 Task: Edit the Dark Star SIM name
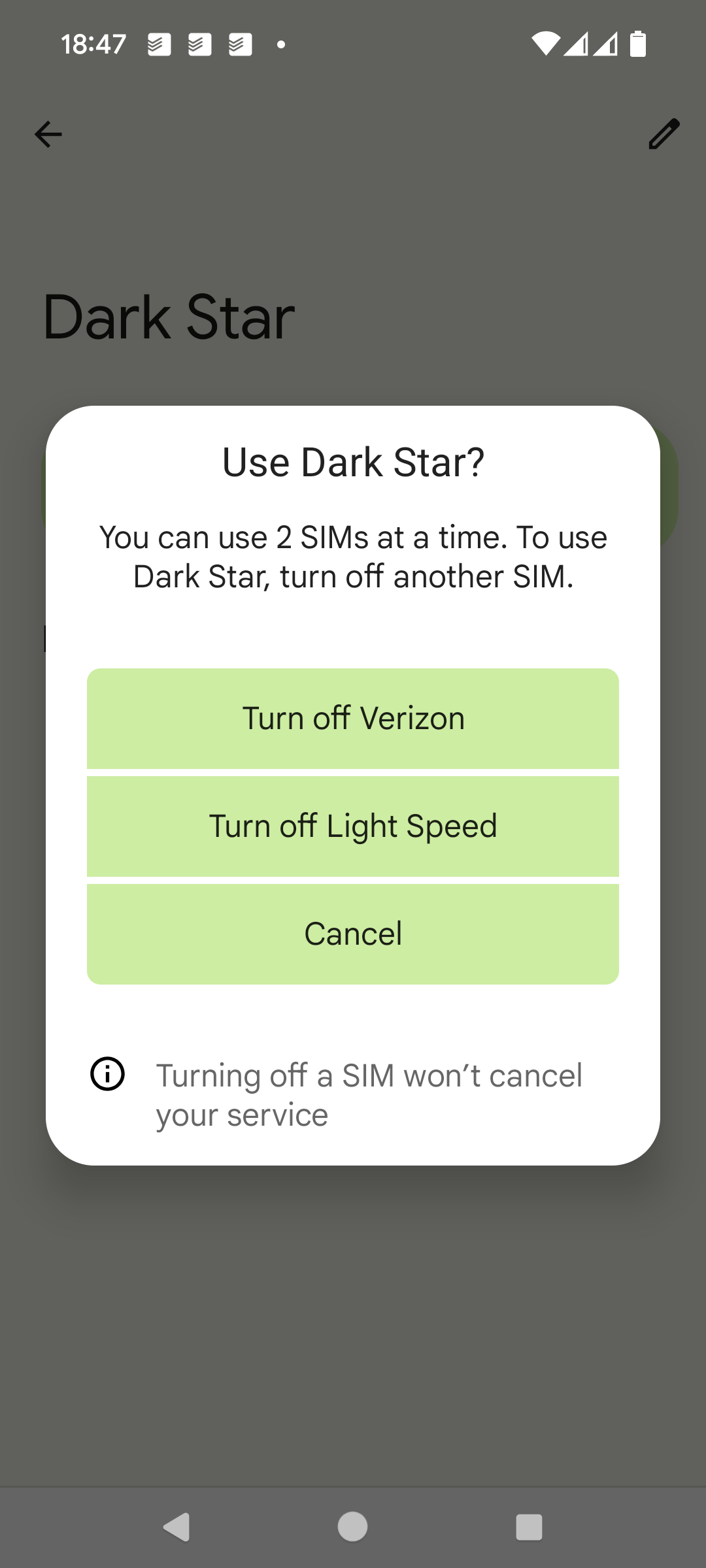tap(664, 135)
